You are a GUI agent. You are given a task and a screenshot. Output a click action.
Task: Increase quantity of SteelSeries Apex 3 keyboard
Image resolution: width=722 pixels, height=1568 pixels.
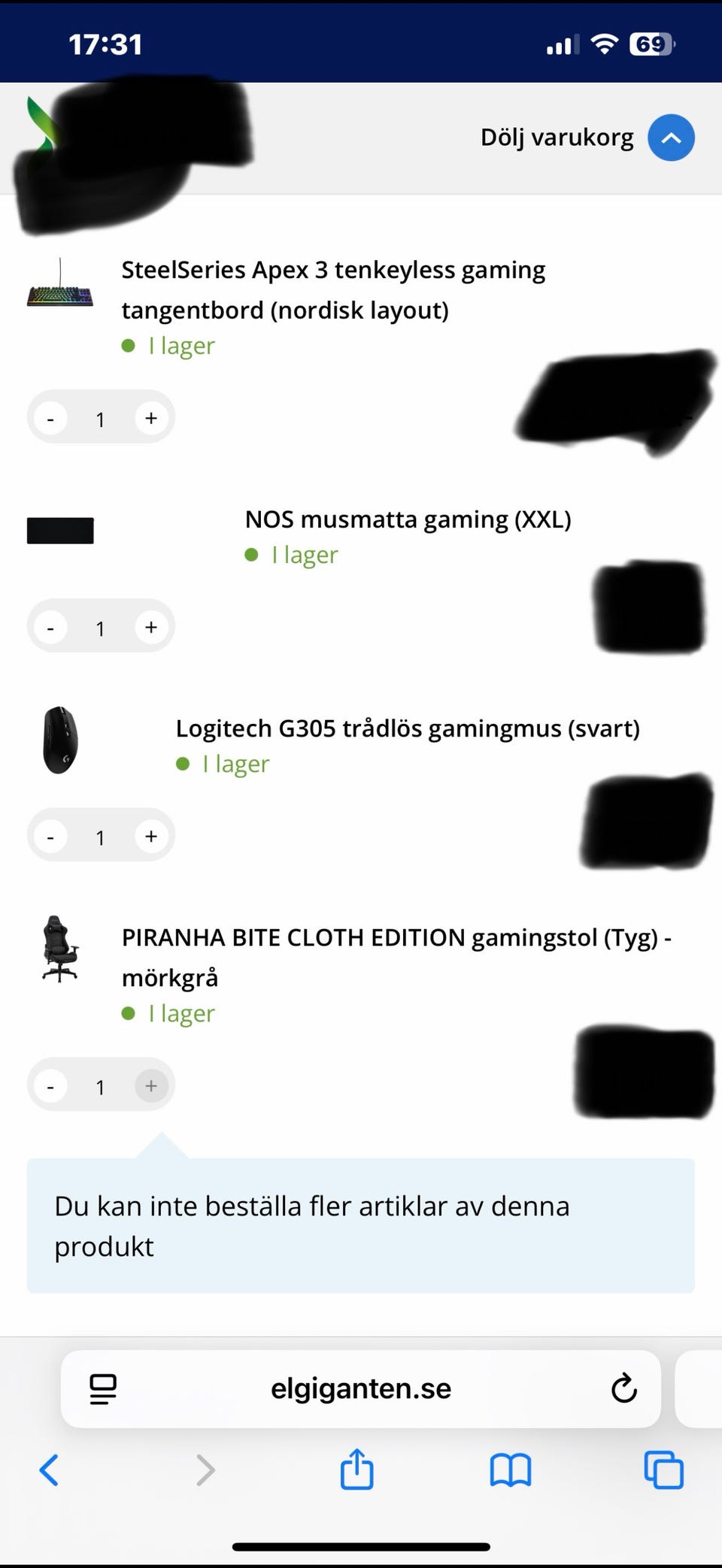[151, 418]
